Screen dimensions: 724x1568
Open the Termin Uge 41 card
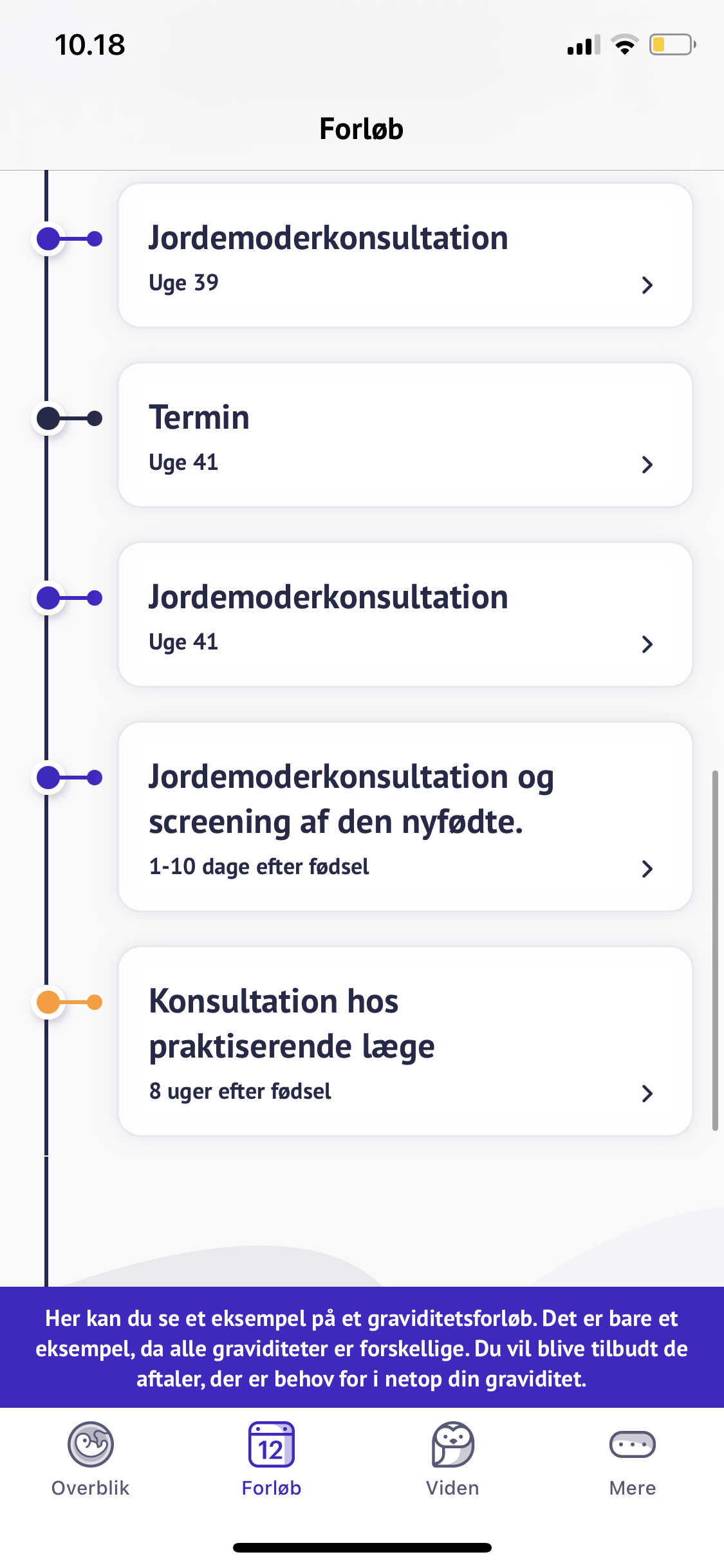(405, 435)
